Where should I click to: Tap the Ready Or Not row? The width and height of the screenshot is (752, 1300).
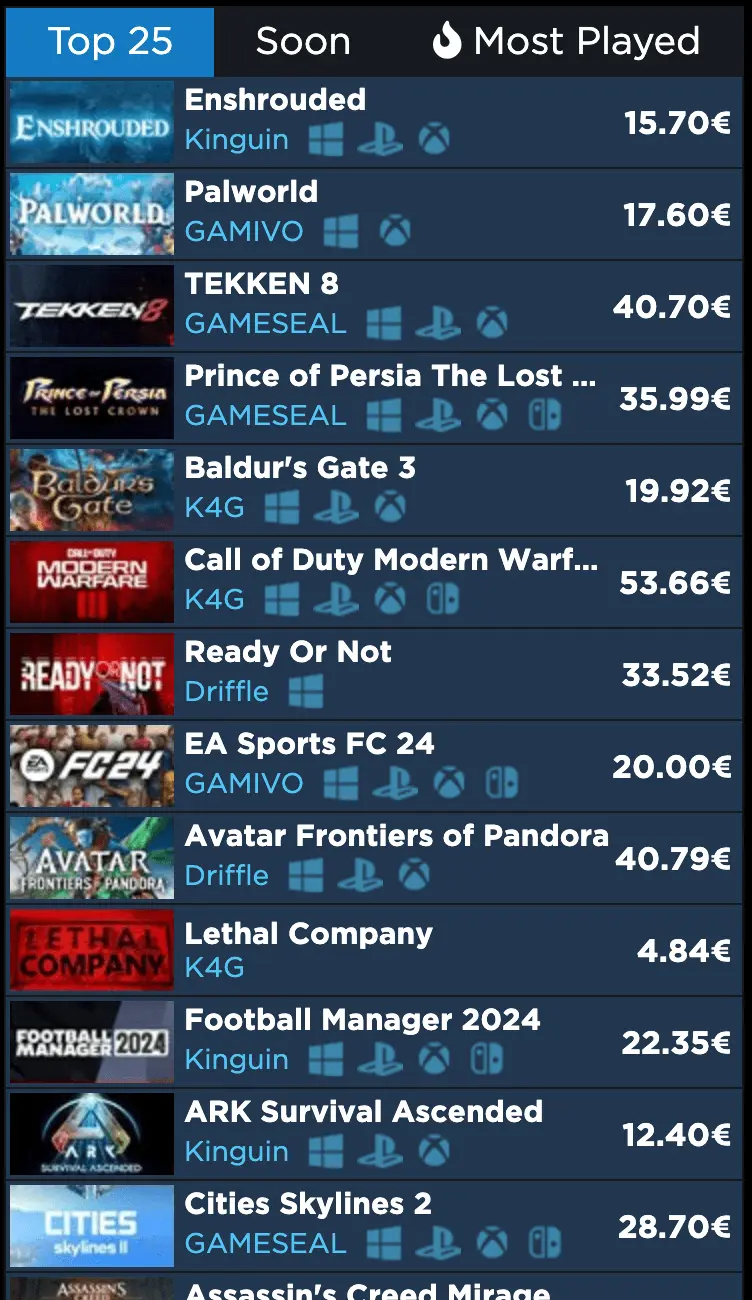(x=375, y=675)
